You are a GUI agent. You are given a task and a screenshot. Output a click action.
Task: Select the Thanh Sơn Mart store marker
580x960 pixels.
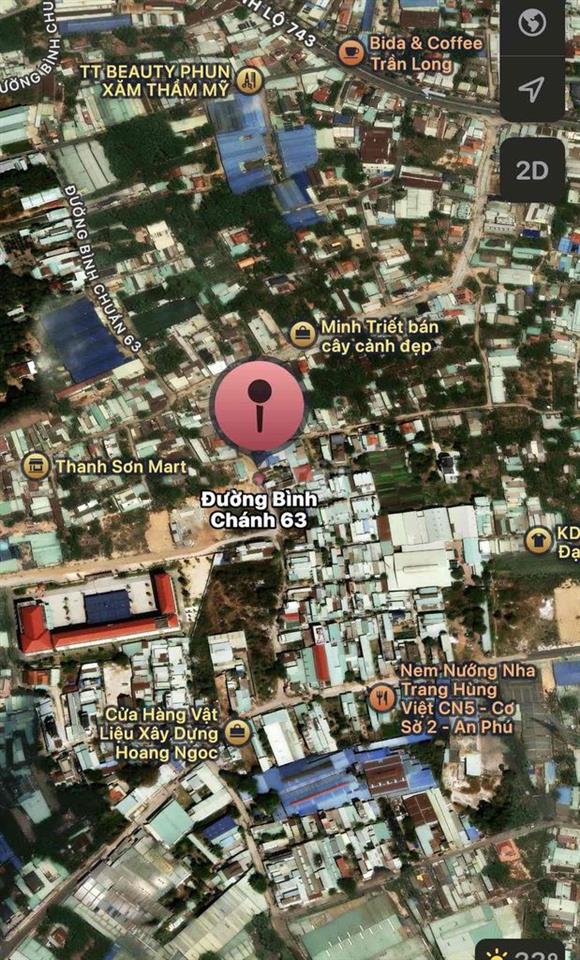[x=36, y=467]
